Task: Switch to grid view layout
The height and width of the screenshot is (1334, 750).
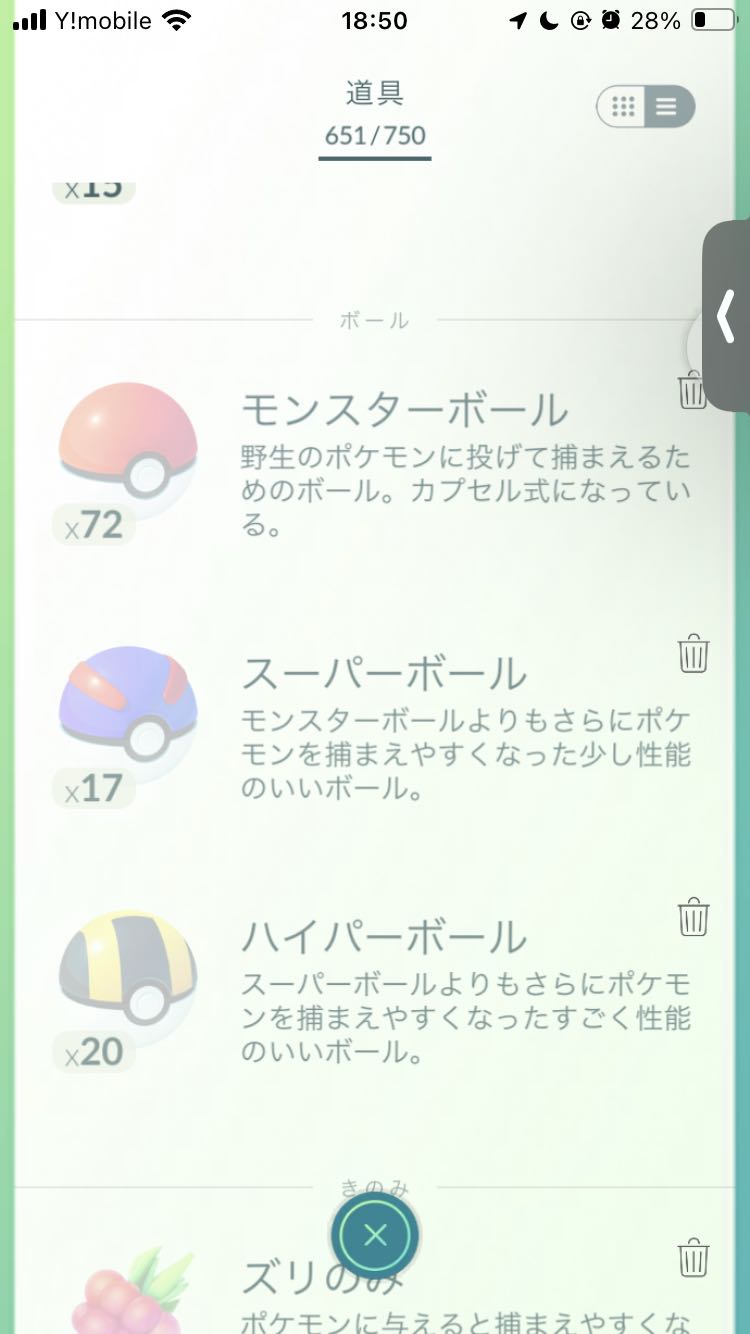Action: pyautogui.click(x=623, y=107)
